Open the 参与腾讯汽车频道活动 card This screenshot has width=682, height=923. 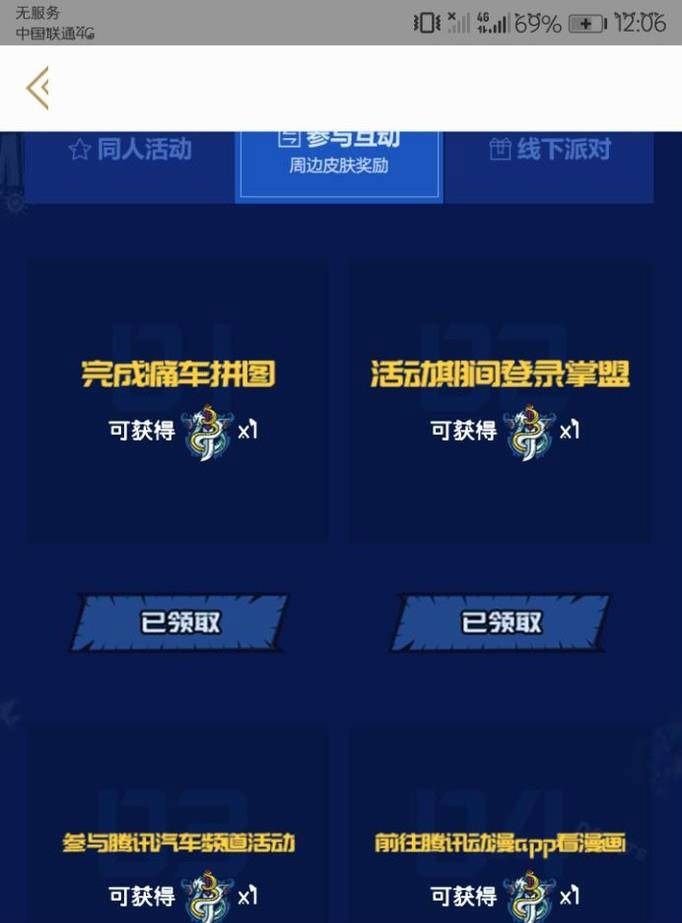[179, 844]
